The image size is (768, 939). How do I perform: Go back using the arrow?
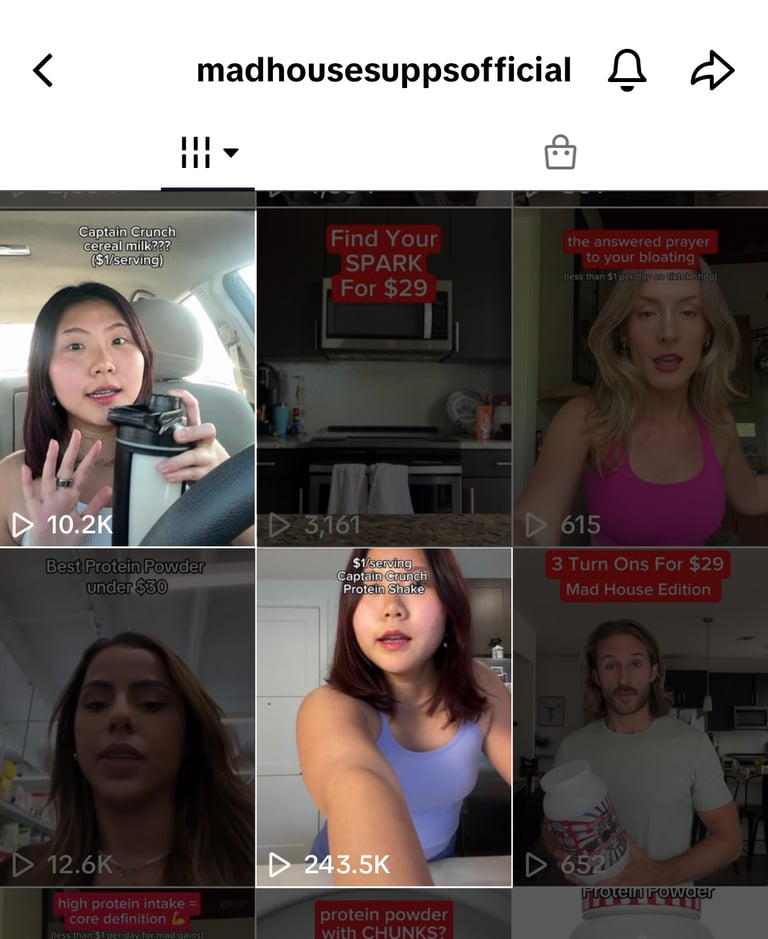[43, 71]
